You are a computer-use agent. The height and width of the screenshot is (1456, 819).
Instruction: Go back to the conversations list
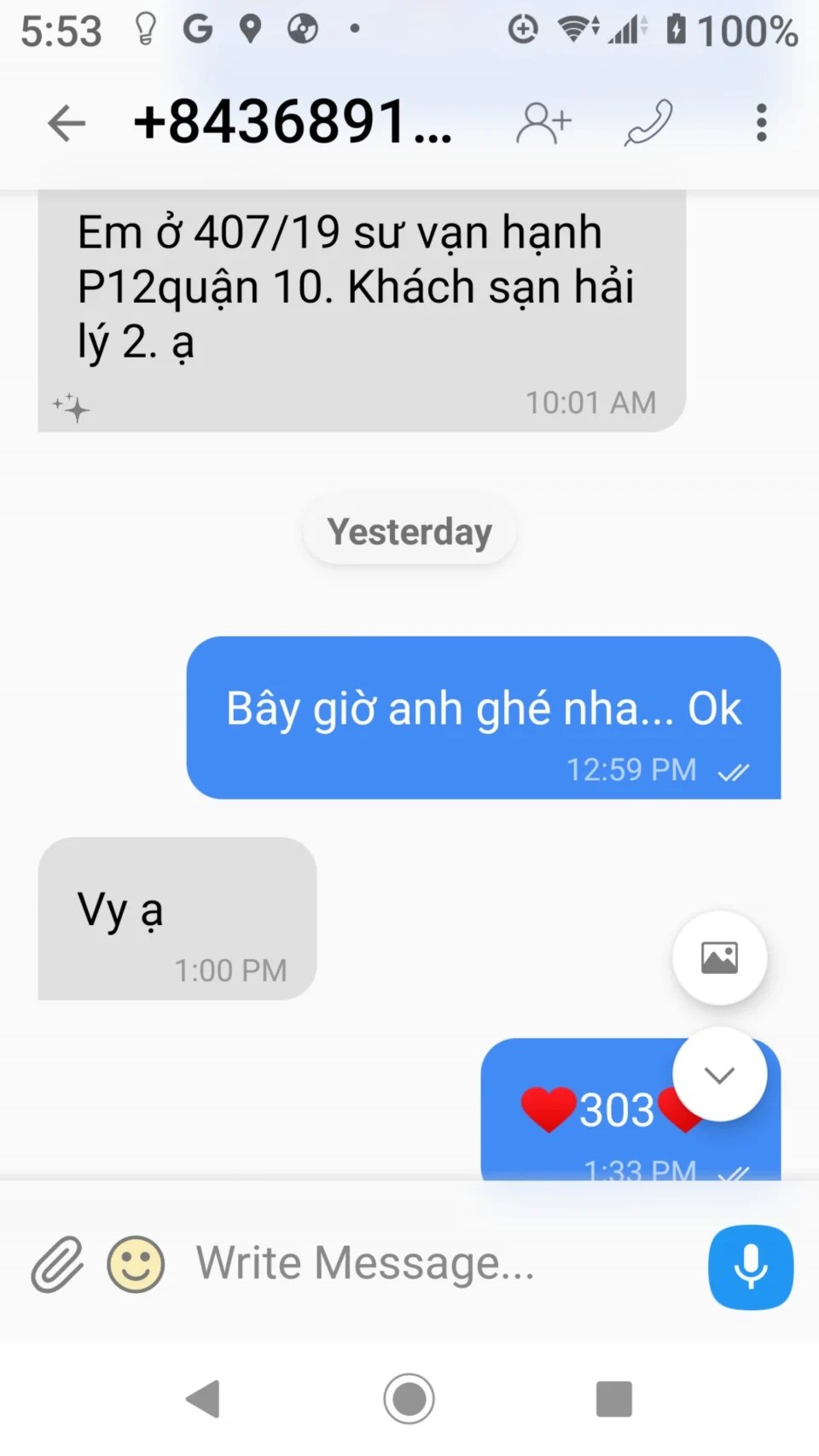[67, 123]
